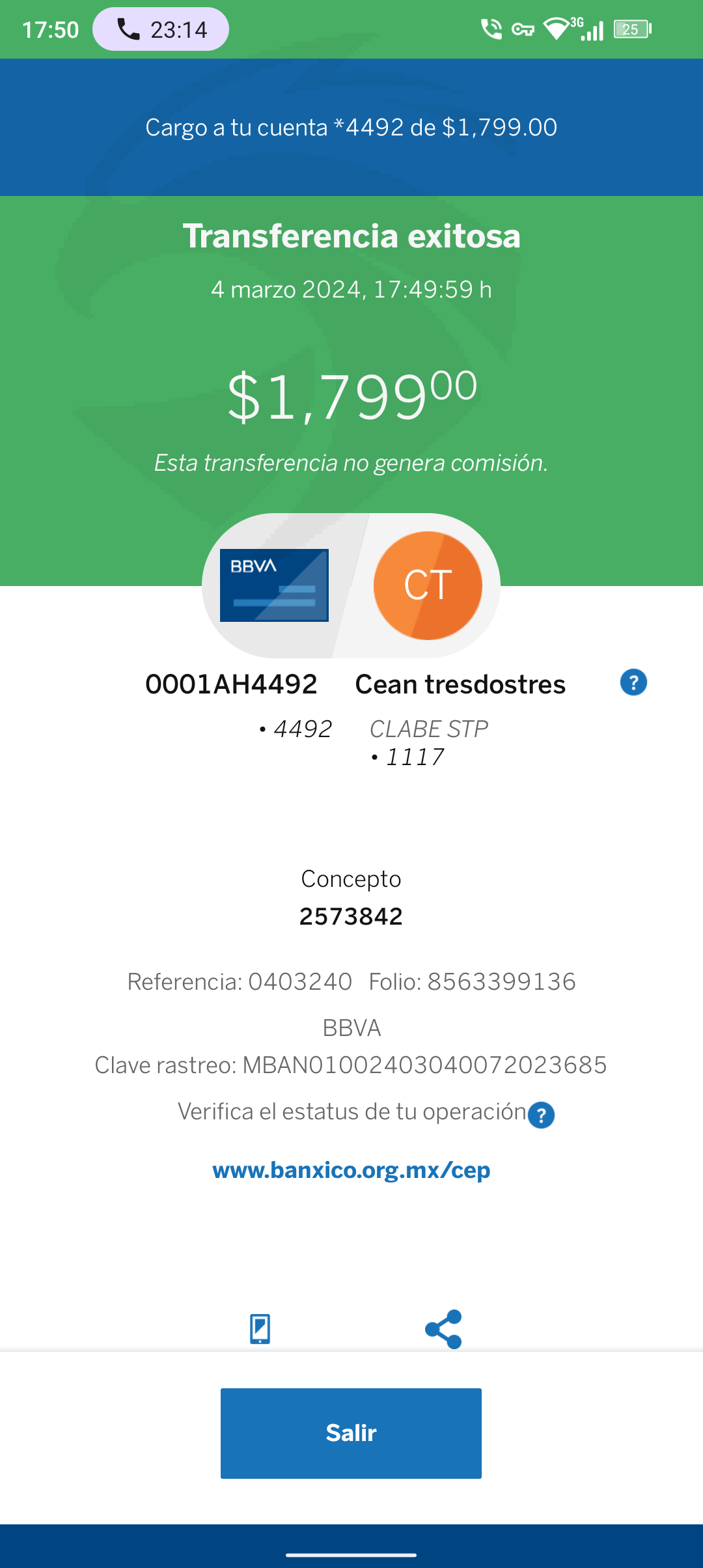Tap the phone icon next to the share icon
Viewport: 703px width, 1568px height.
pos(260,1329)
